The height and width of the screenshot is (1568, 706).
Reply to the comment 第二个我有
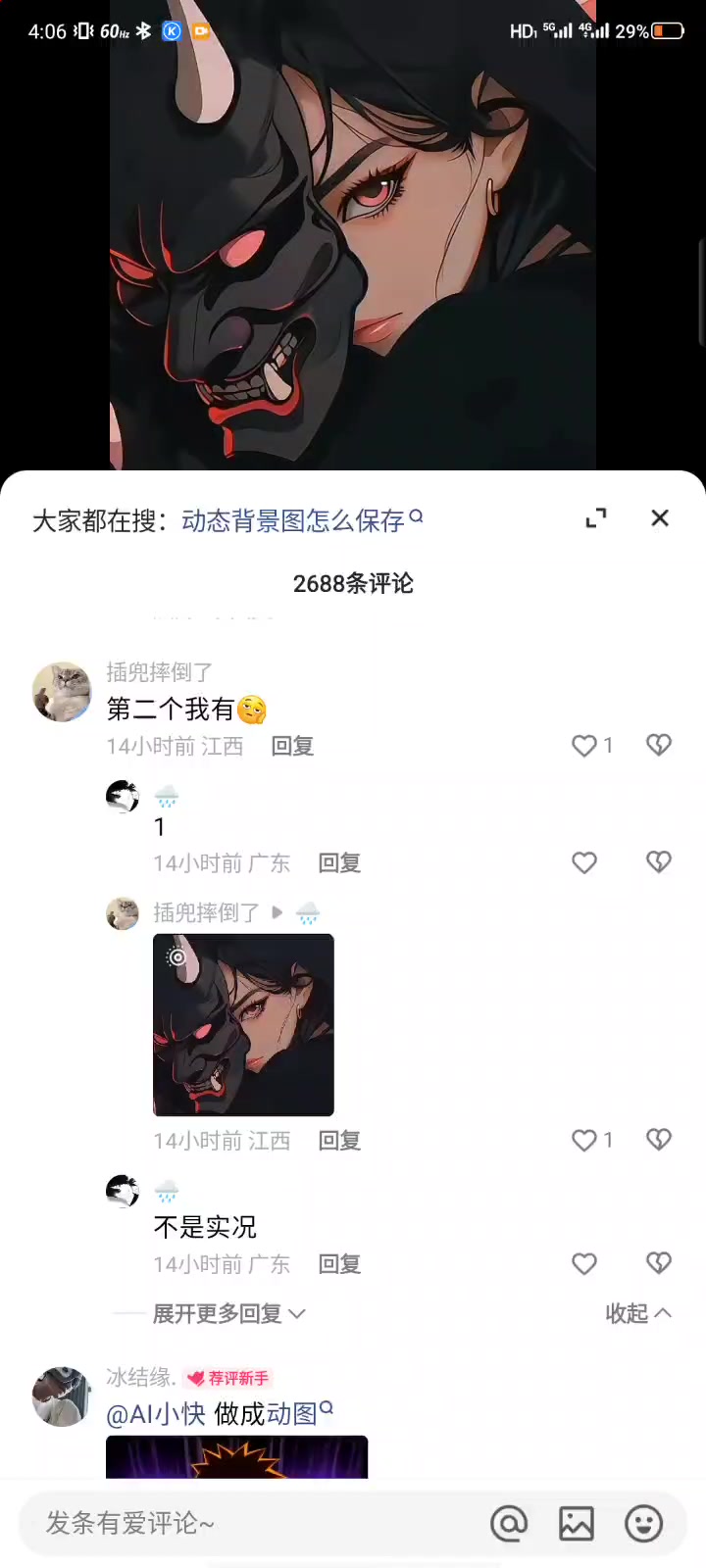point(292,746)
